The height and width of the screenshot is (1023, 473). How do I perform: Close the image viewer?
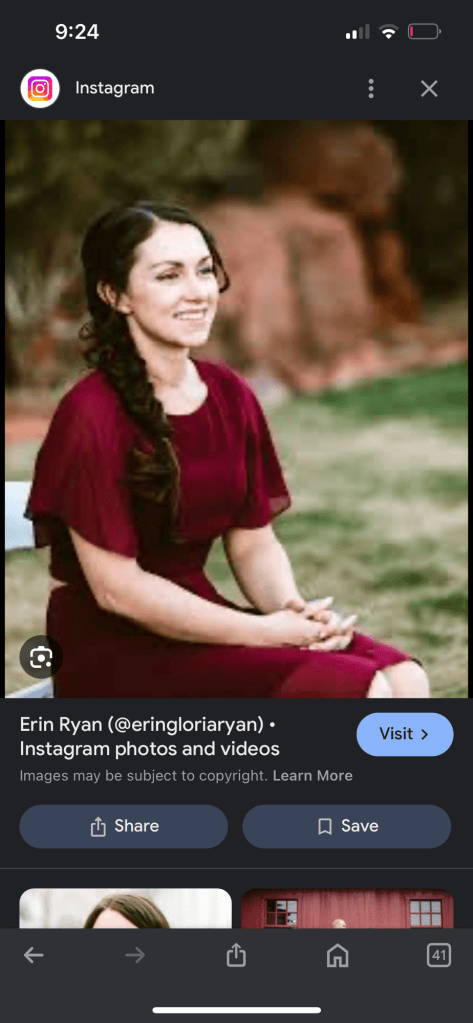pyautogui.click(x=429, y=89)
